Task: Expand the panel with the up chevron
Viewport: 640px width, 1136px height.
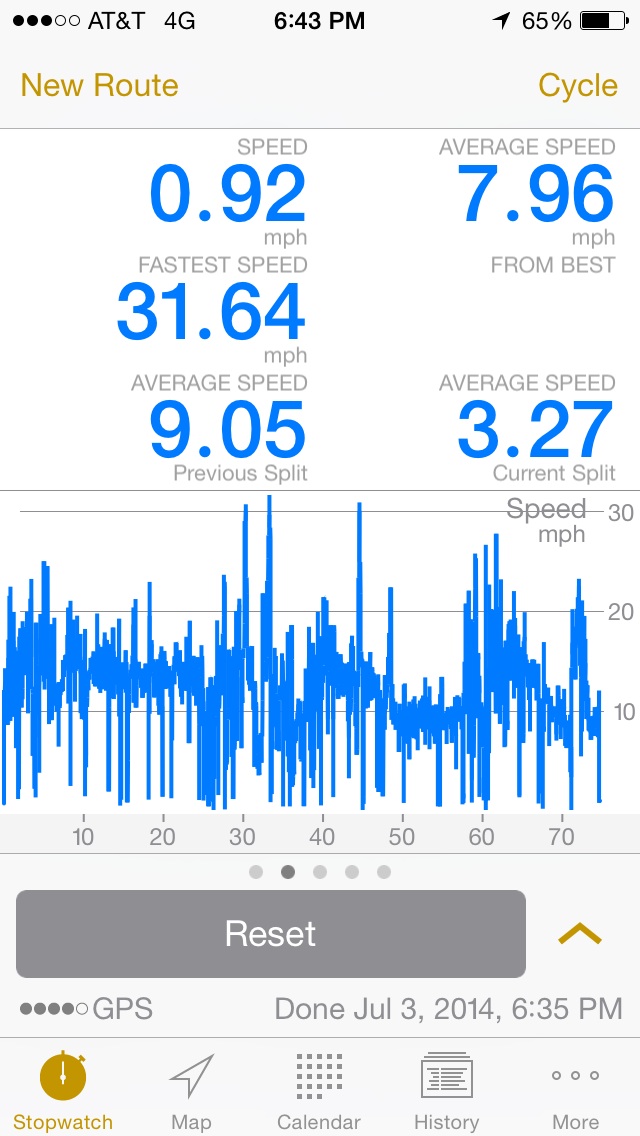Action: [580, 934]
